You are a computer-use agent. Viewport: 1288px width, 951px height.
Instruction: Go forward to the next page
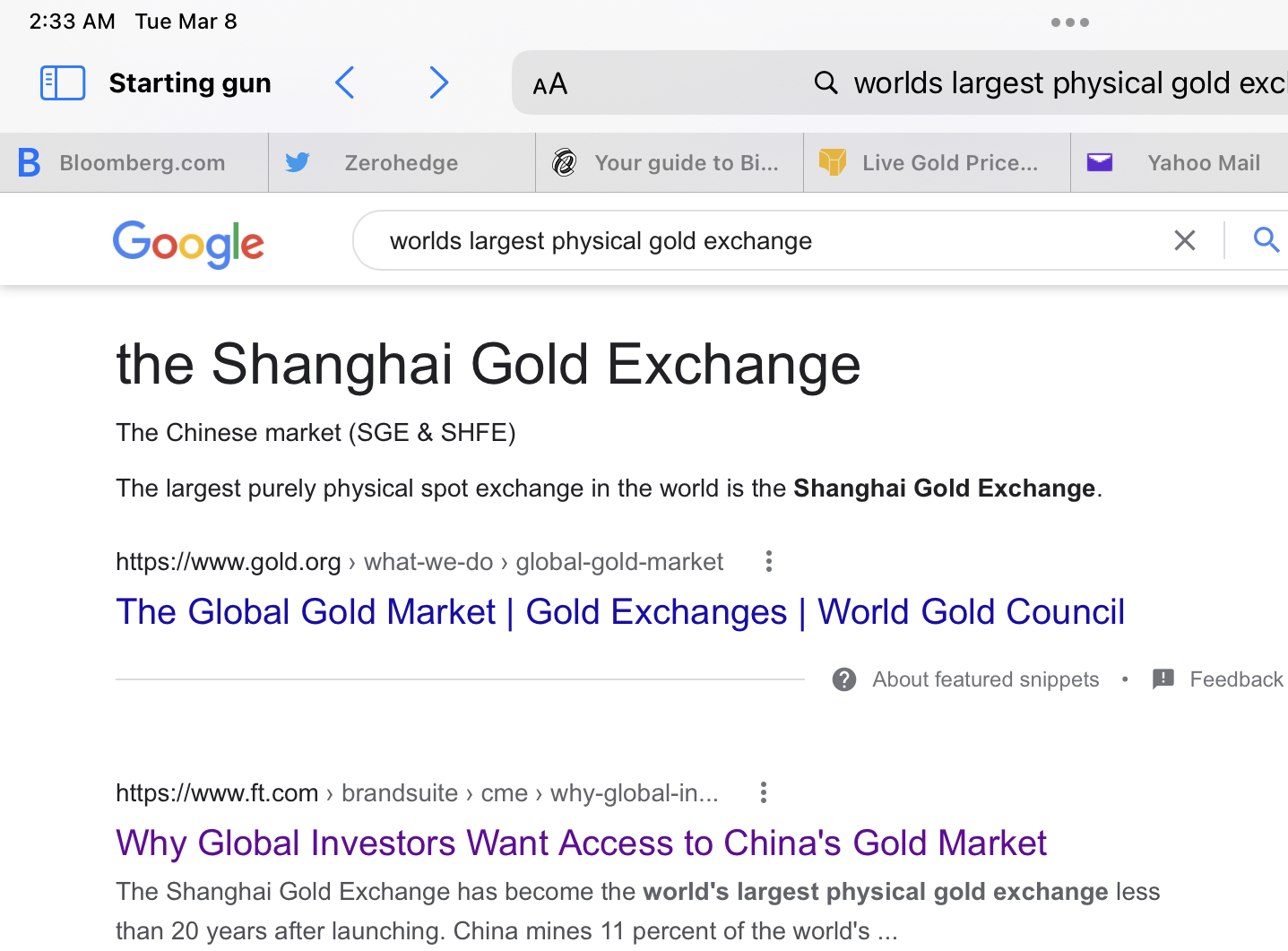click(438, 83)
